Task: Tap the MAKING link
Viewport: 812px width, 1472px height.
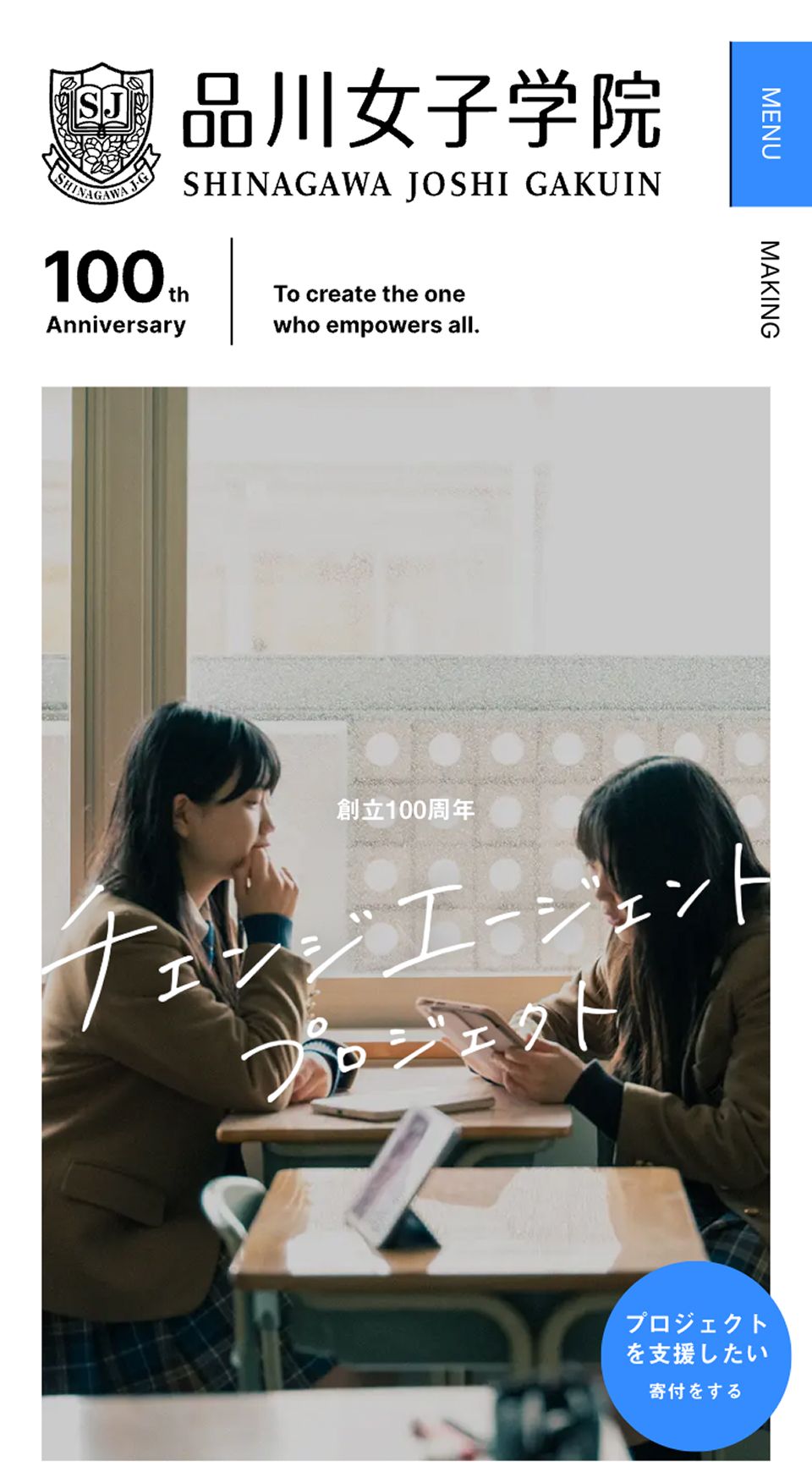Action: click(x=769, y=289)
